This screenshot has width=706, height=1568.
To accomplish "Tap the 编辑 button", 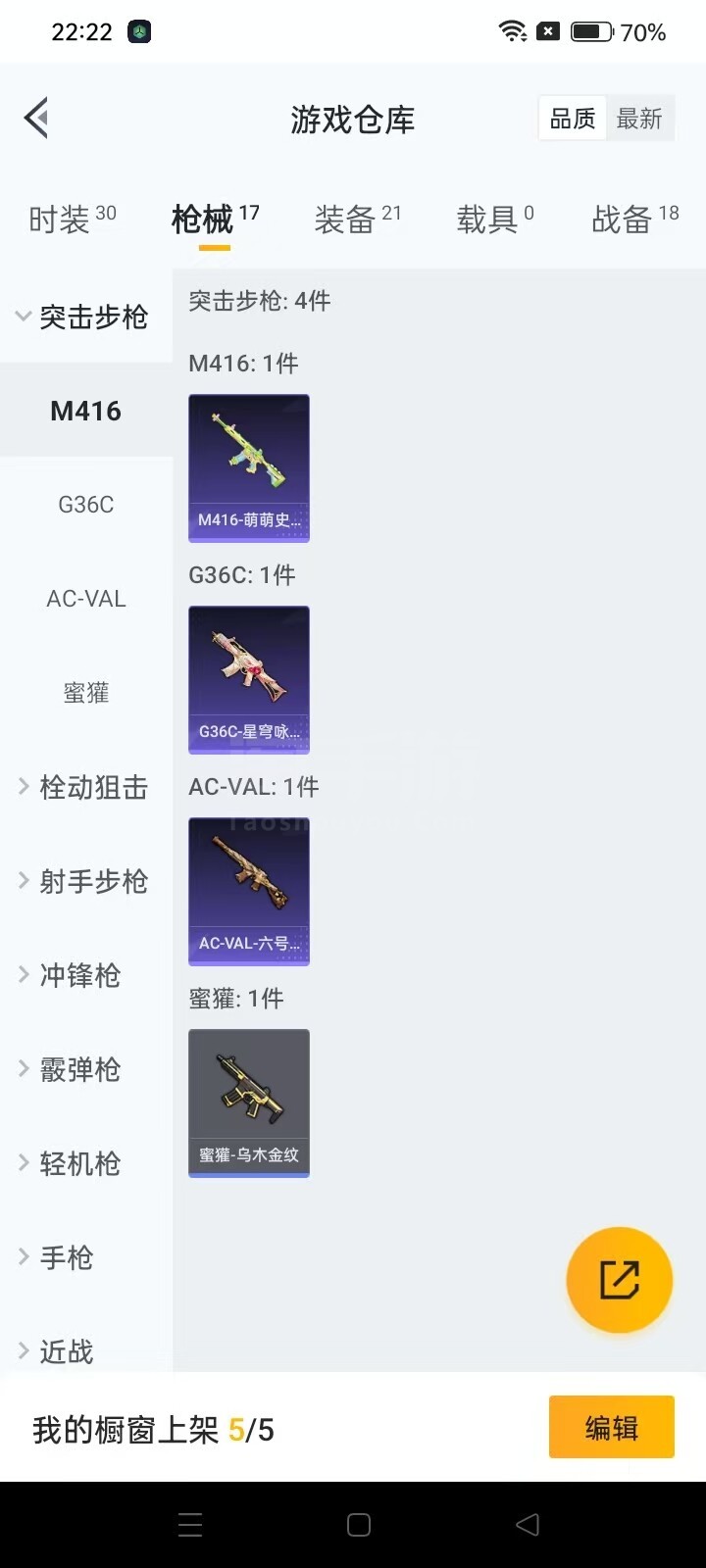I will point(611,1428).
